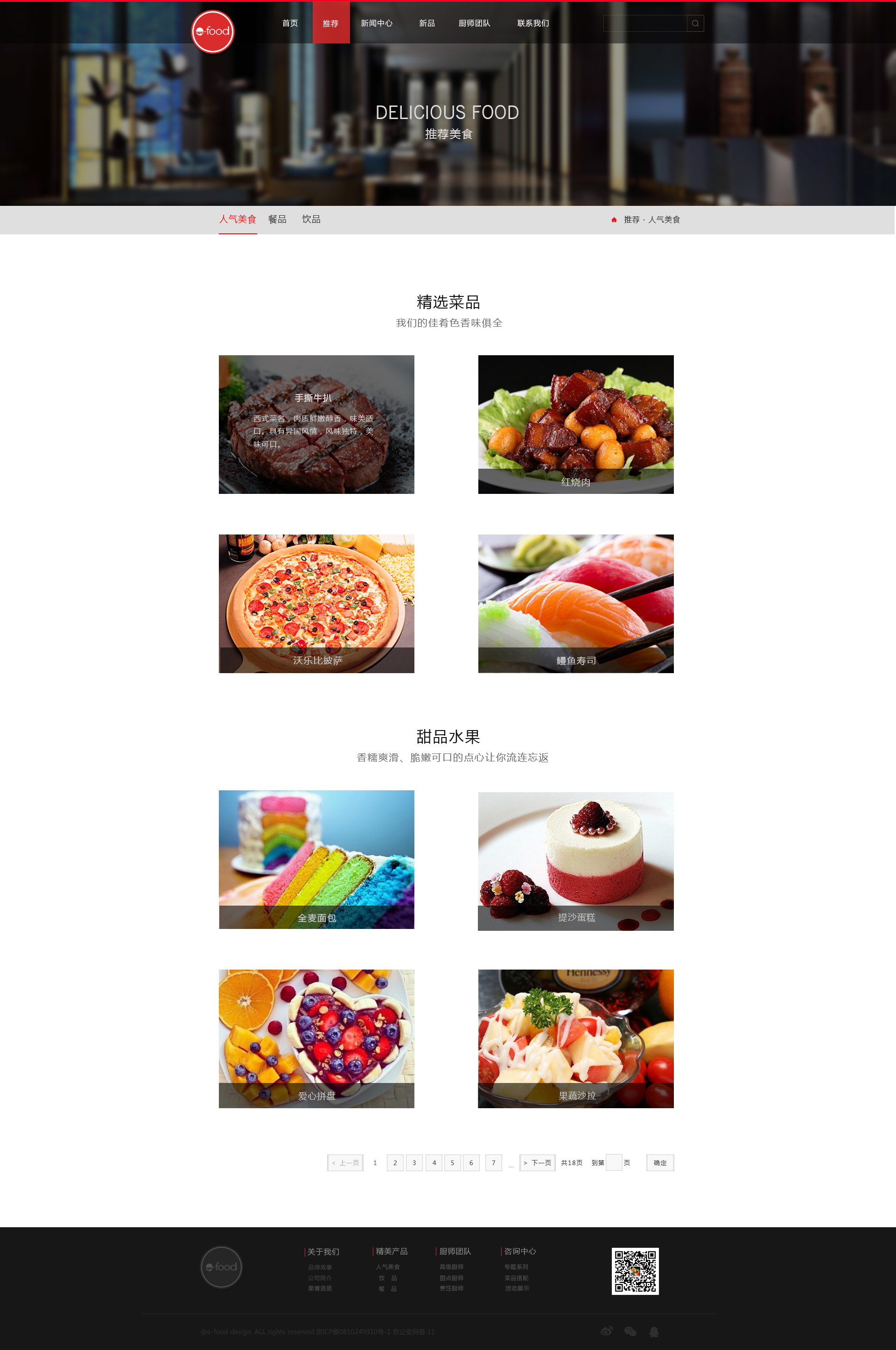The height and width of the screenshot is (1350, 896).
Task: Open 新品 in top navigation
Action: [x=426, y=23]
